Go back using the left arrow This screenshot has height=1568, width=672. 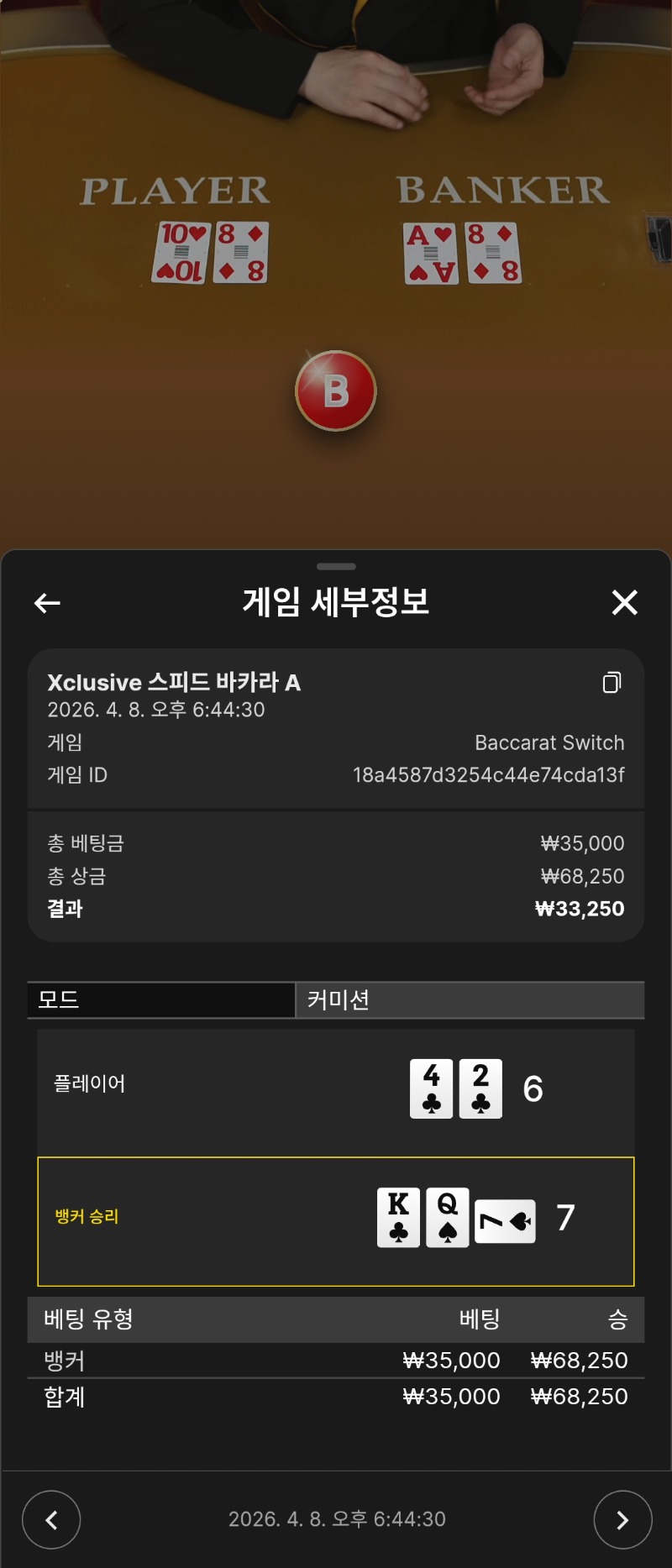tap(47, 603)
